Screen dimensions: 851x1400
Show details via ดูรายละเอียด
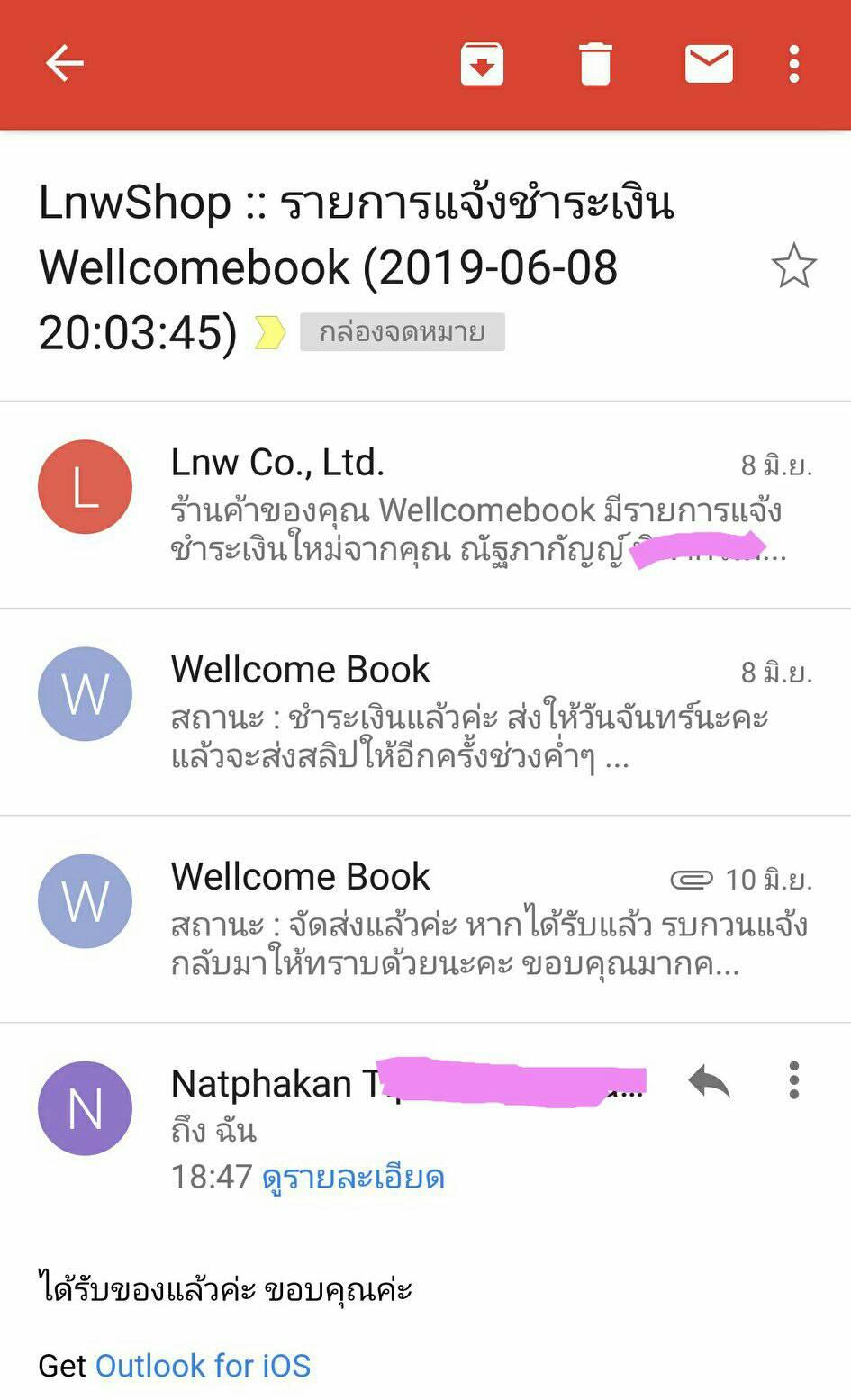353,1178
